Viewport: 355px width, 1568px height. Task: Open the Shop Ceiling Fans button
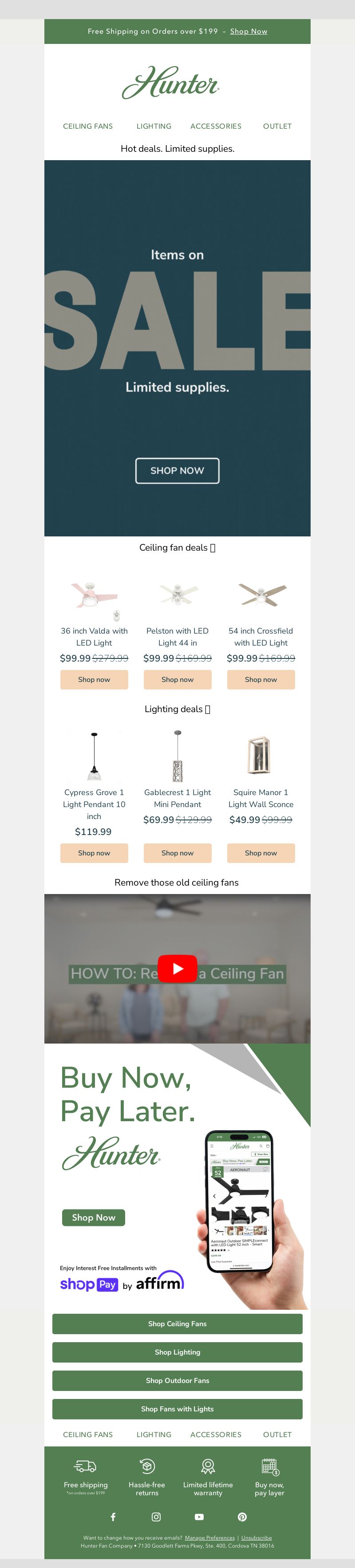coord(177,1324)
